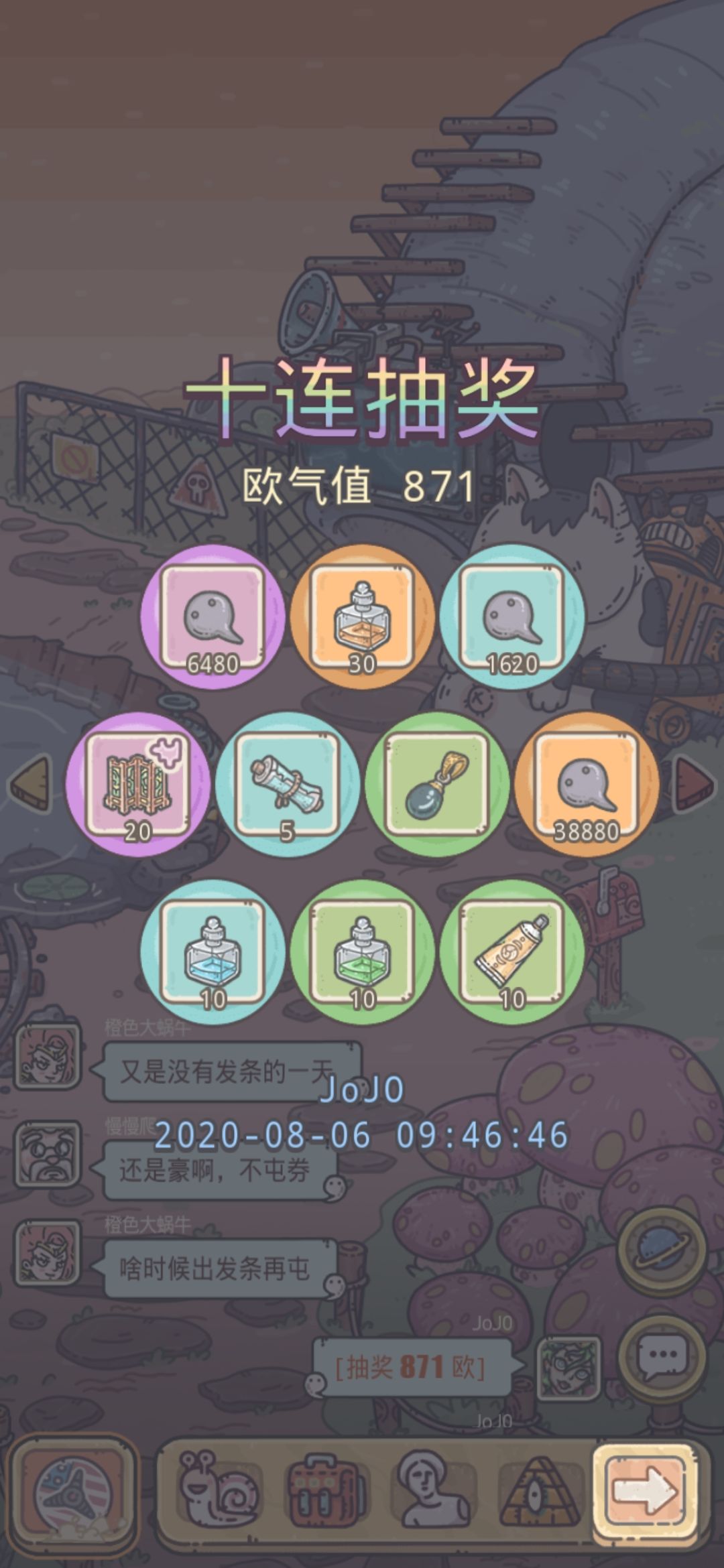Select the green potion bottle with 10
This screenshot has width=724, height=1568.
362,952
